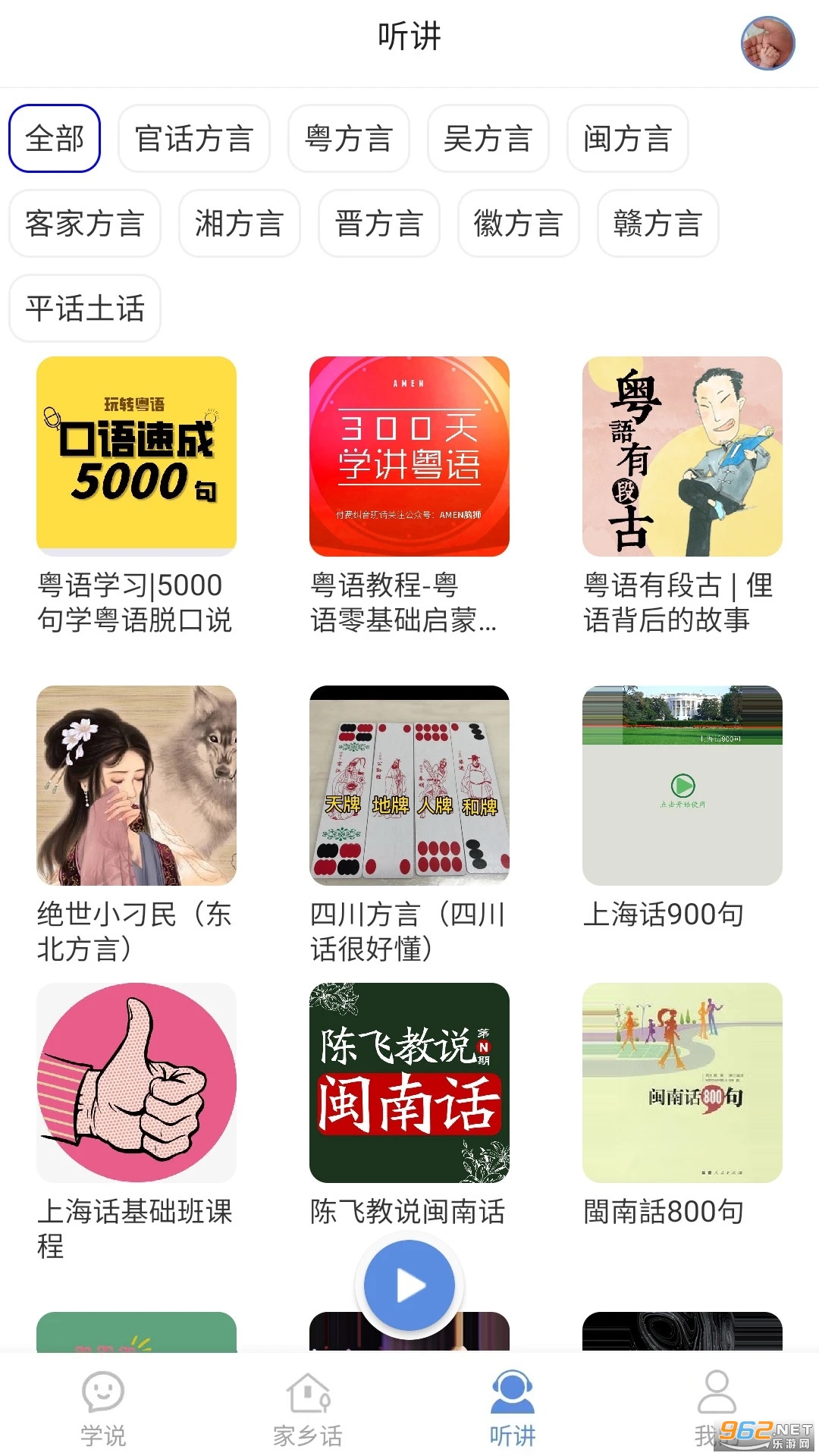Show 平话土话 content
The height and width of the screenshot is (1456, 819).
coord(85,309)
